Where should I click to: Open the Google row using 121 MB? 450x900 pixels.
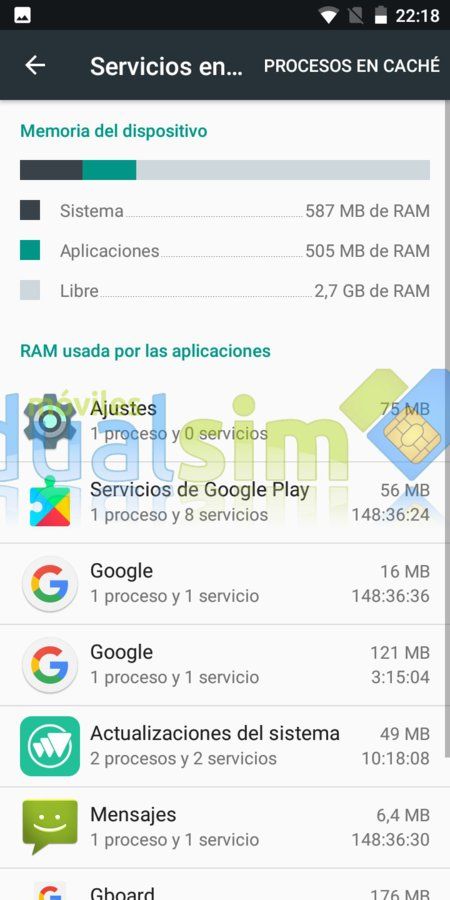pos(225,665)
